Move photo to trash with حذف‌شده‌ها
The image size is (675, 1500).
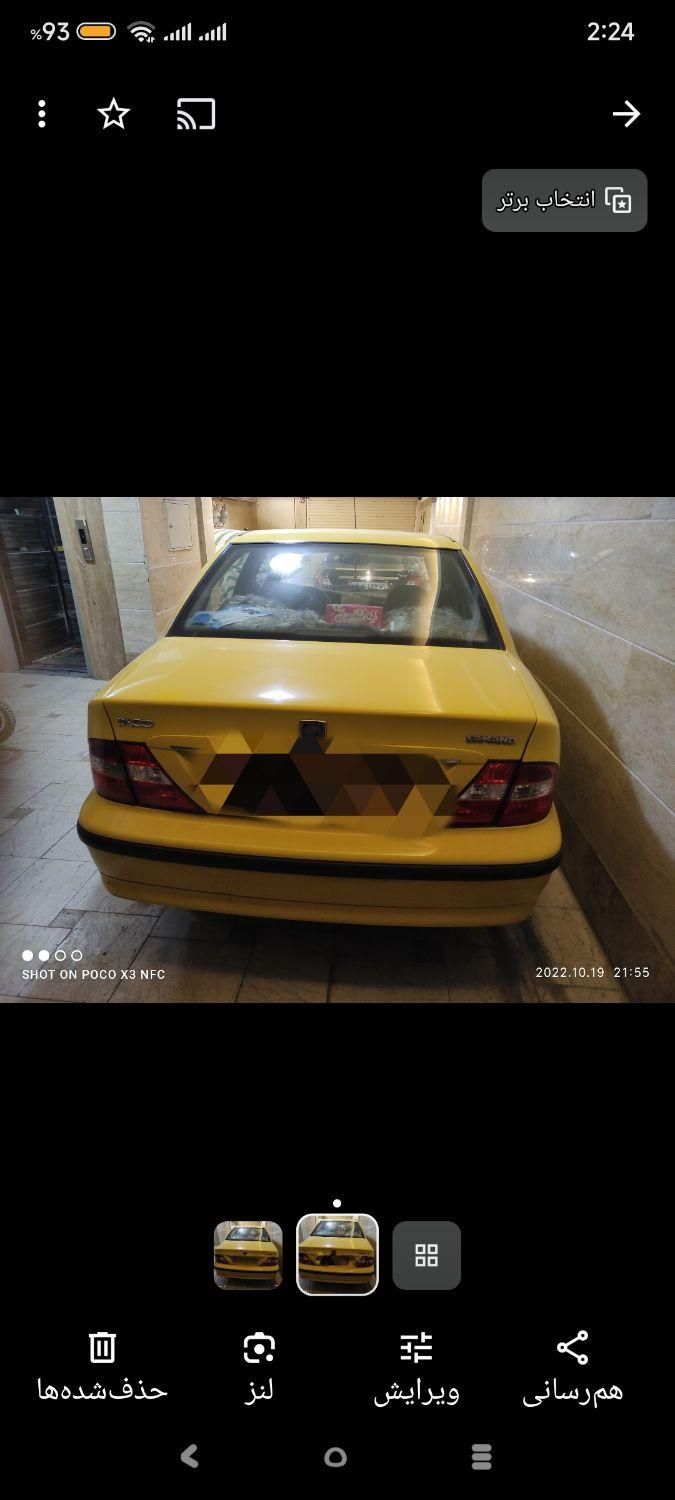(x=102, y=1366)
